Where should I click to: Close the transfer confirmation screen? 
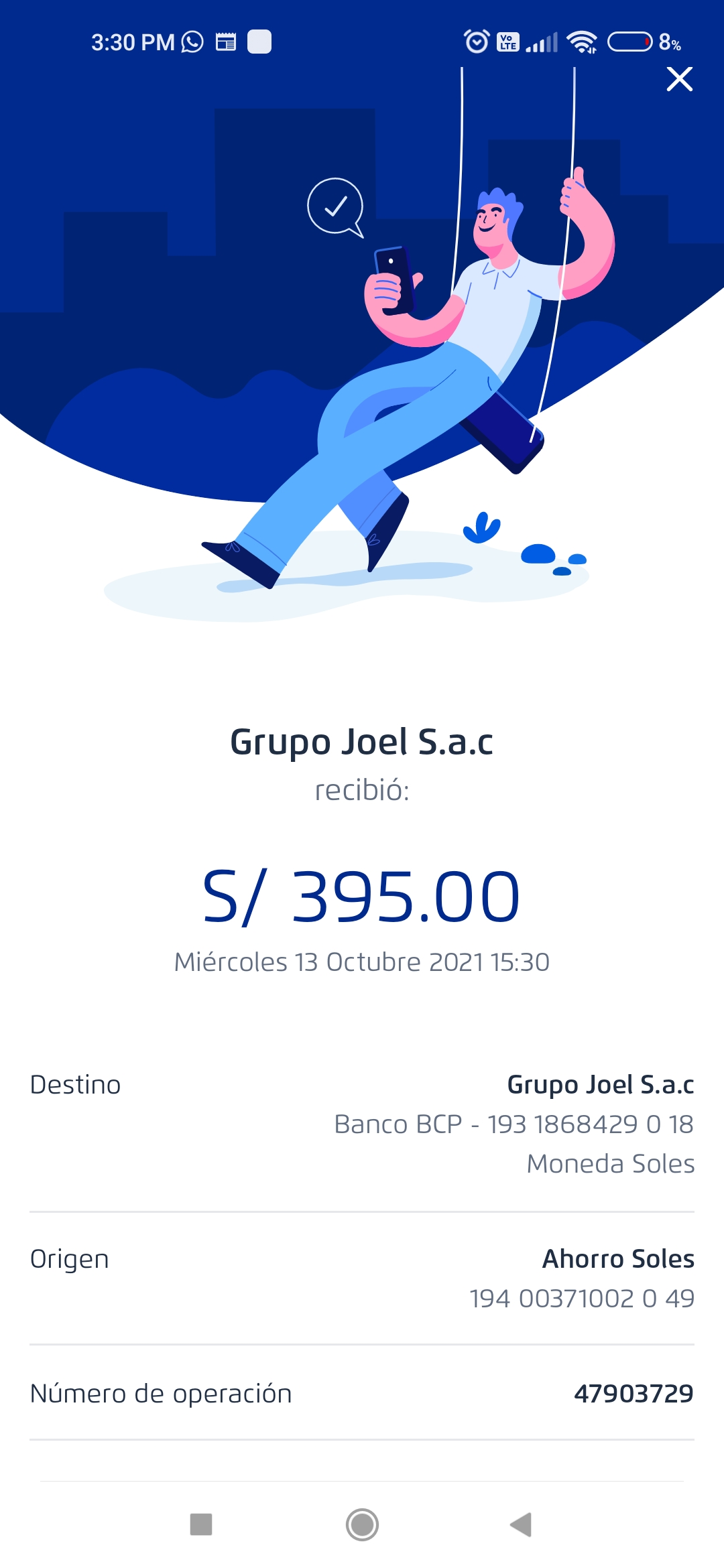pos(679,79)
